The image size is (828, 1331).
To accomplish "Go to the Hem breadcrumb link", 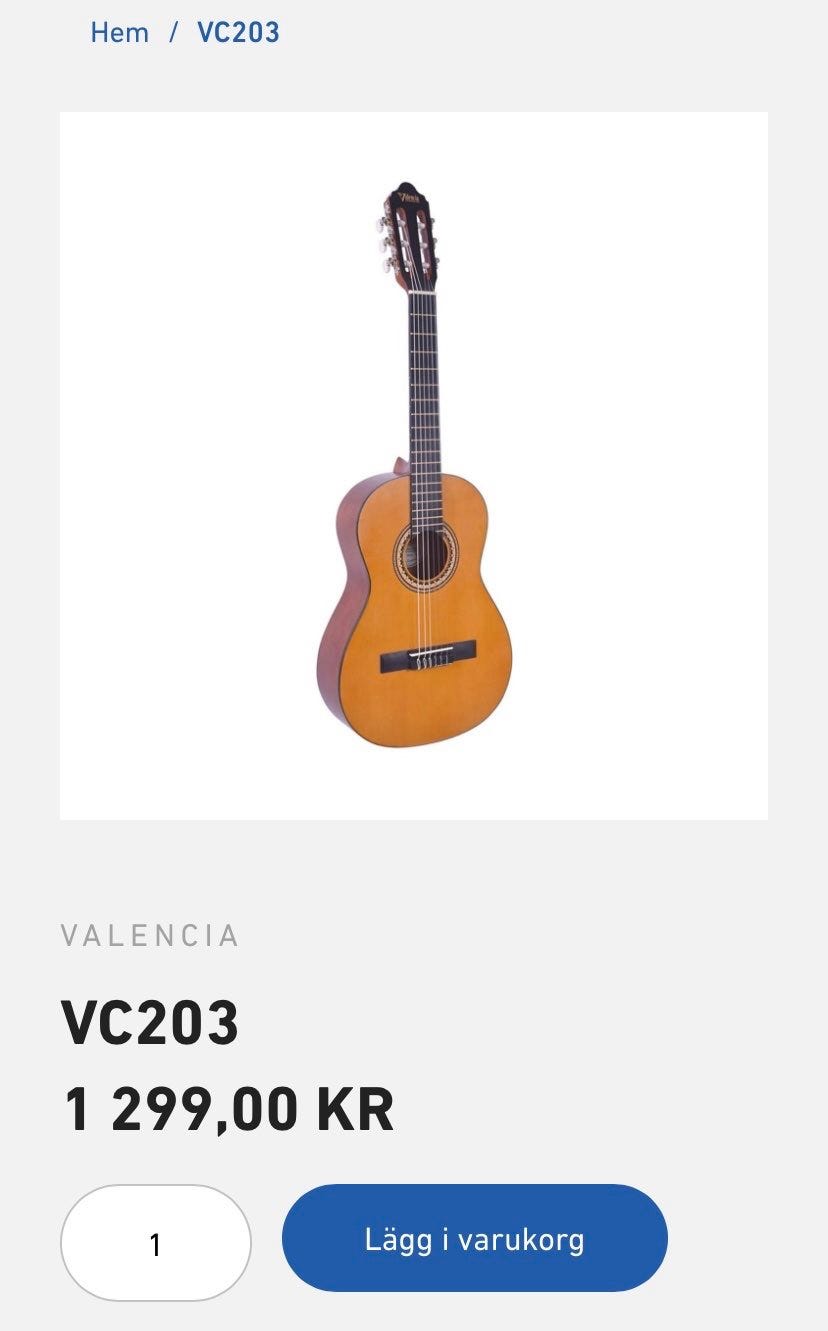I will pos(119,32).
